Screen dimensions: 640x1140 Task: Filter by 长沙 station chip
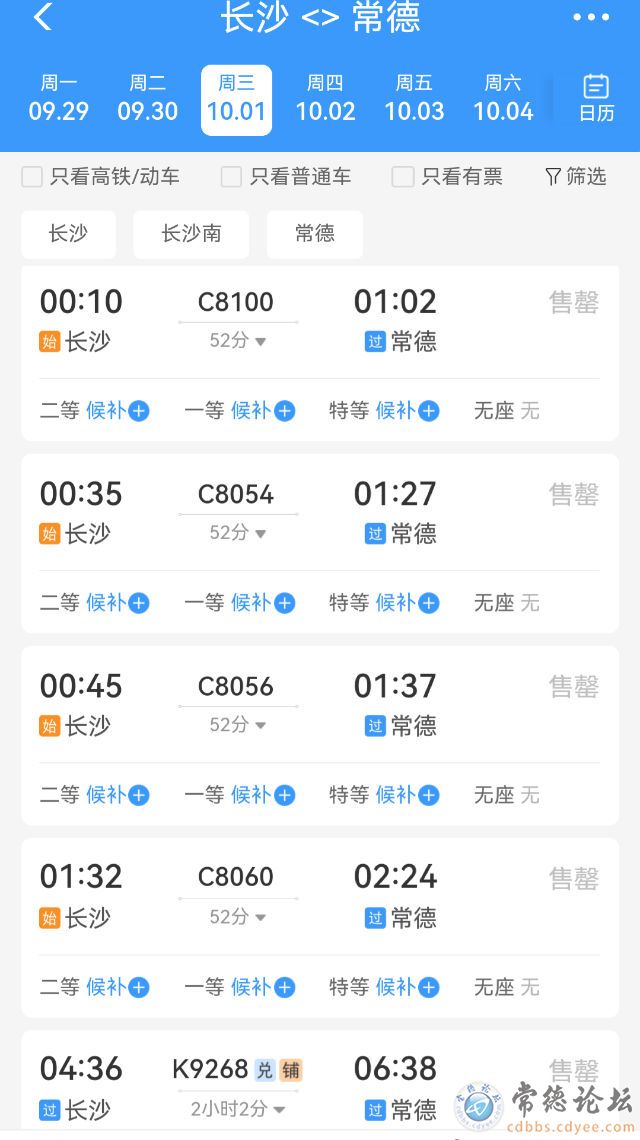click(68, 234)
